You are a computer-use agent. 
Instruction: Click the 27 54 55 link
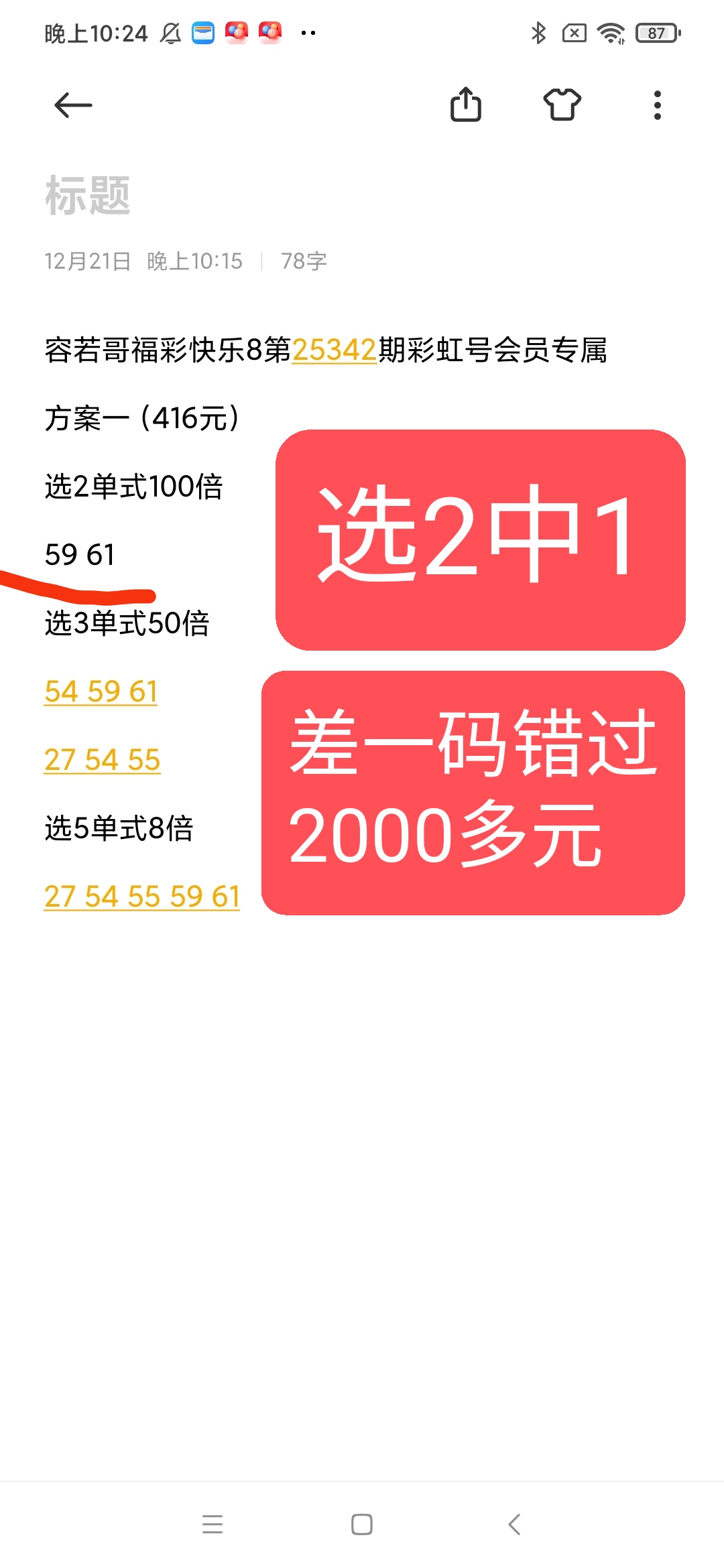103,759
